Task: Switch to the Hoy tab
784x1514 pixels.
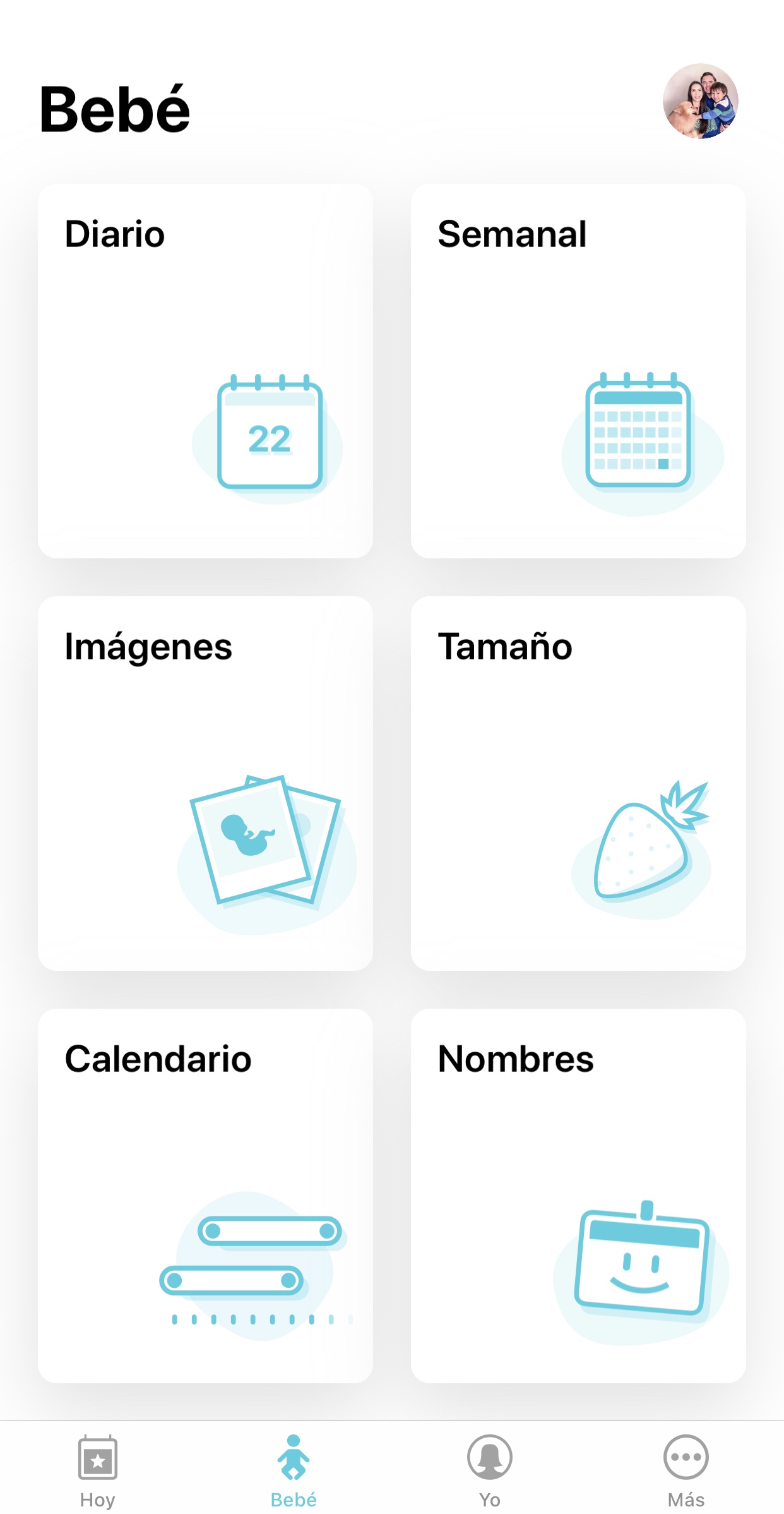Action: click(x=98, y=1470)
